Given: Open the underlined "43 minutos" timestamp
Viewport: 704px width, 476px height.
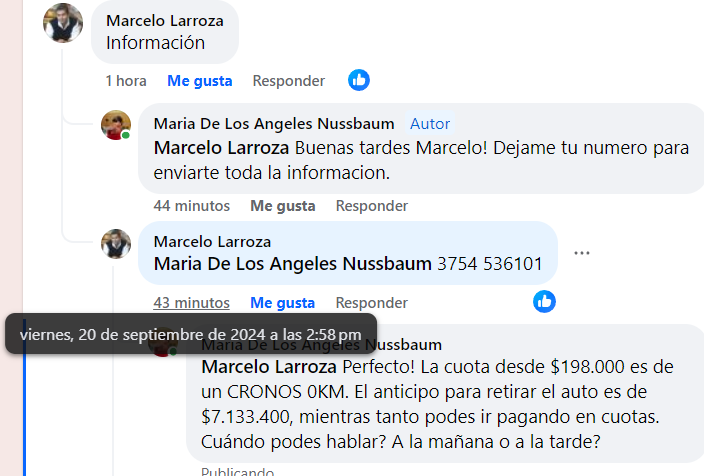Looking at the screenshot, I should [191, 302].
